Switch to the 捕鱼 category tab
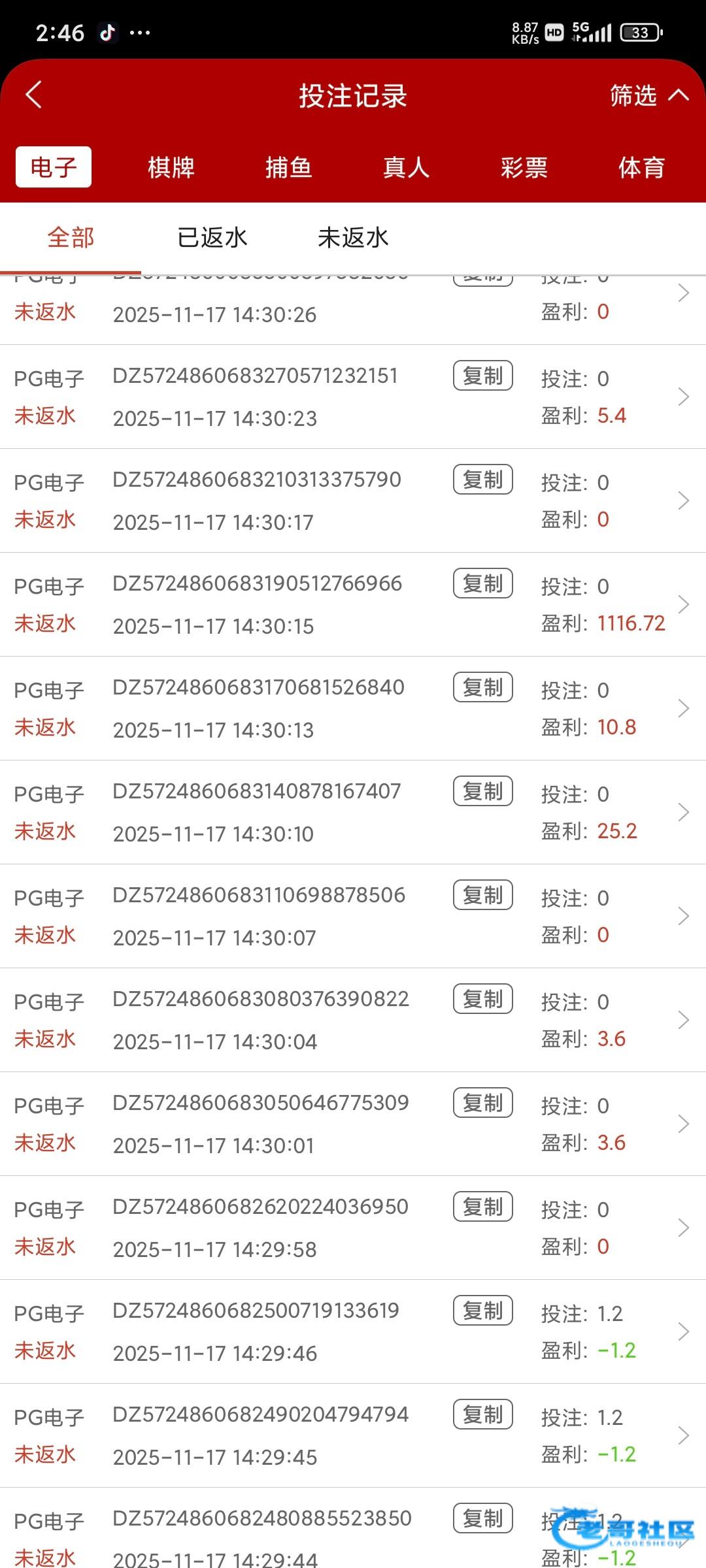 289,167
